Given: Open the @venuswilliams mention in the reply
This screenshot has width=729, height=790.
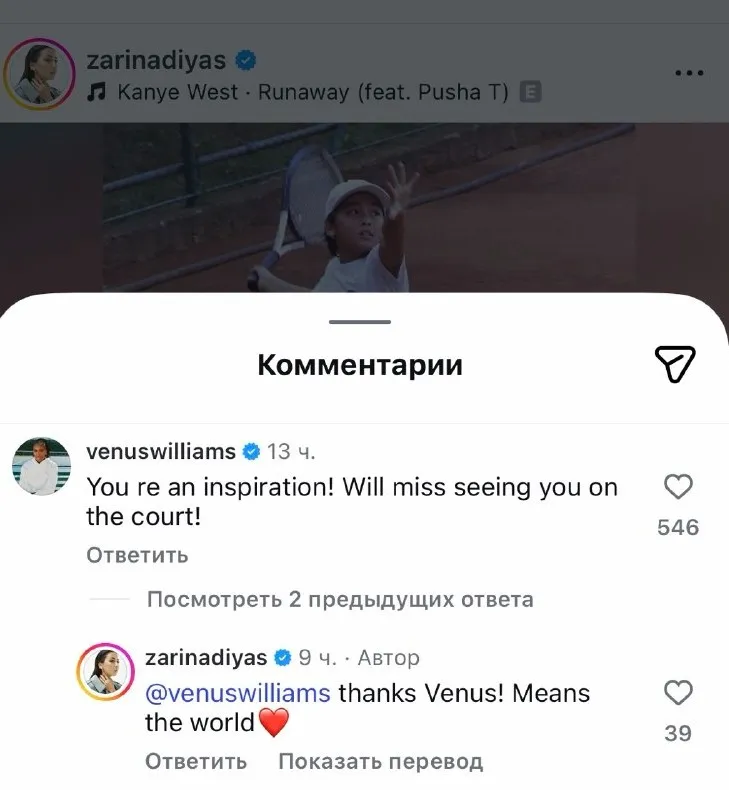Looking at the screenshot, I should pyautogui.click(x=238, y=693).
